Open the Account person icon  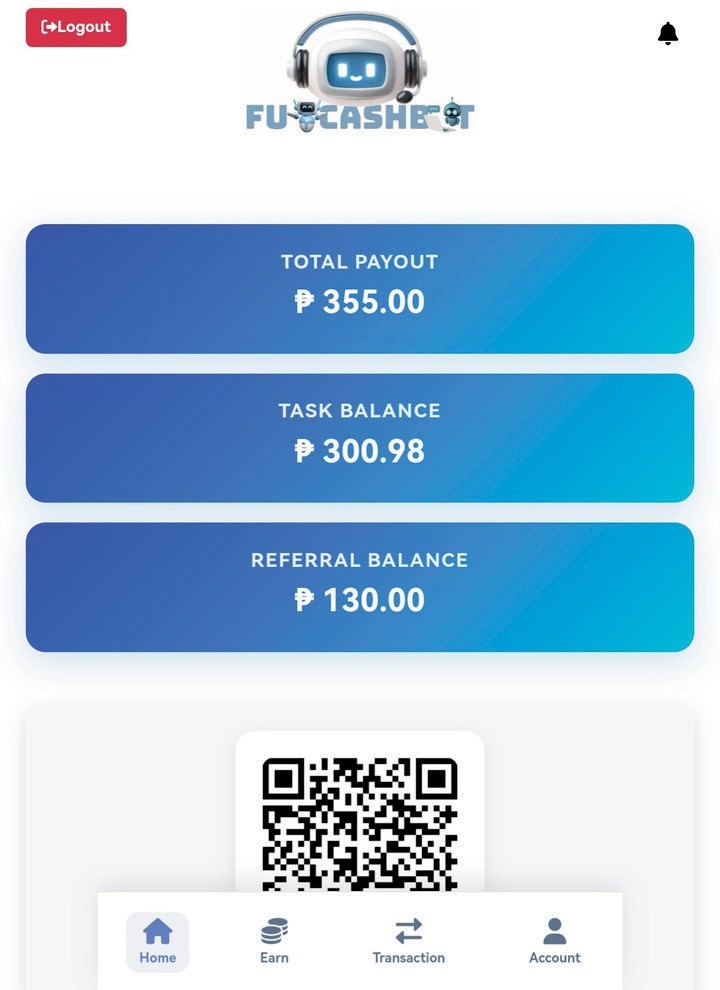pyautogui.click(x=554, y=932)
